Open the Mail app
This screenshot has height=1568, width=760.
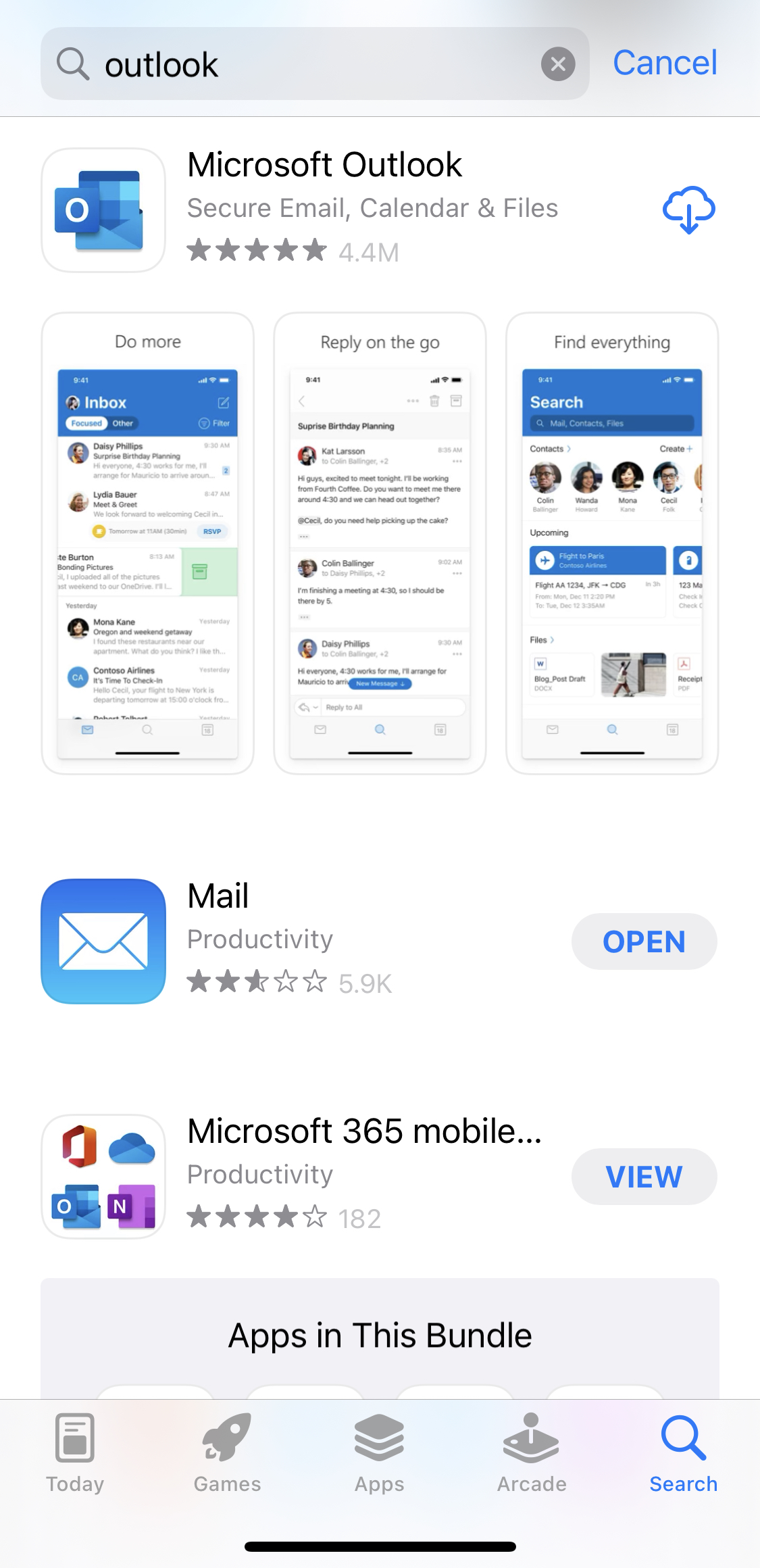(644, 941)
